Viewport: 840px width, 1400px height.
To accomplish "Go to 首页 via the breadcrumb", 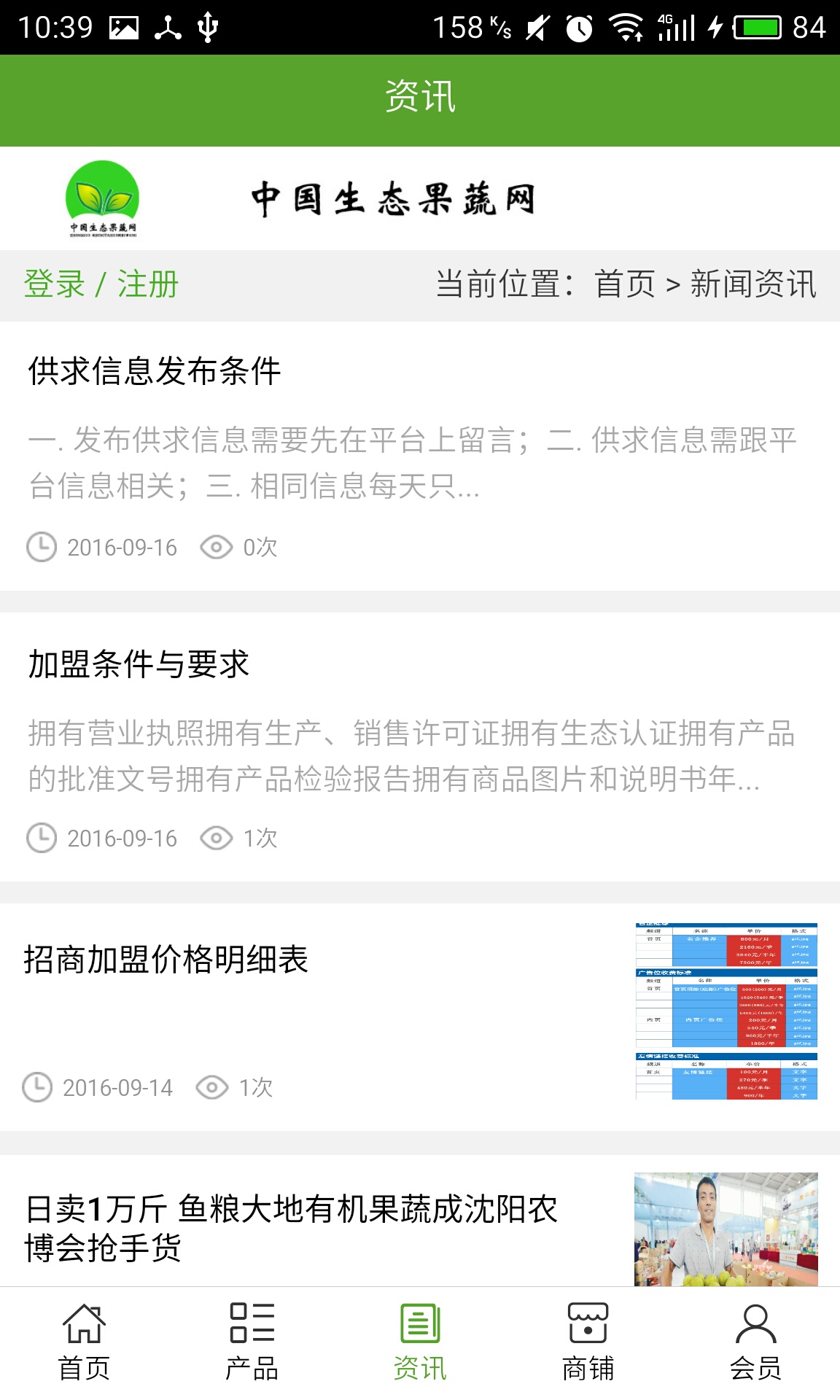I will tap(625, 284).
